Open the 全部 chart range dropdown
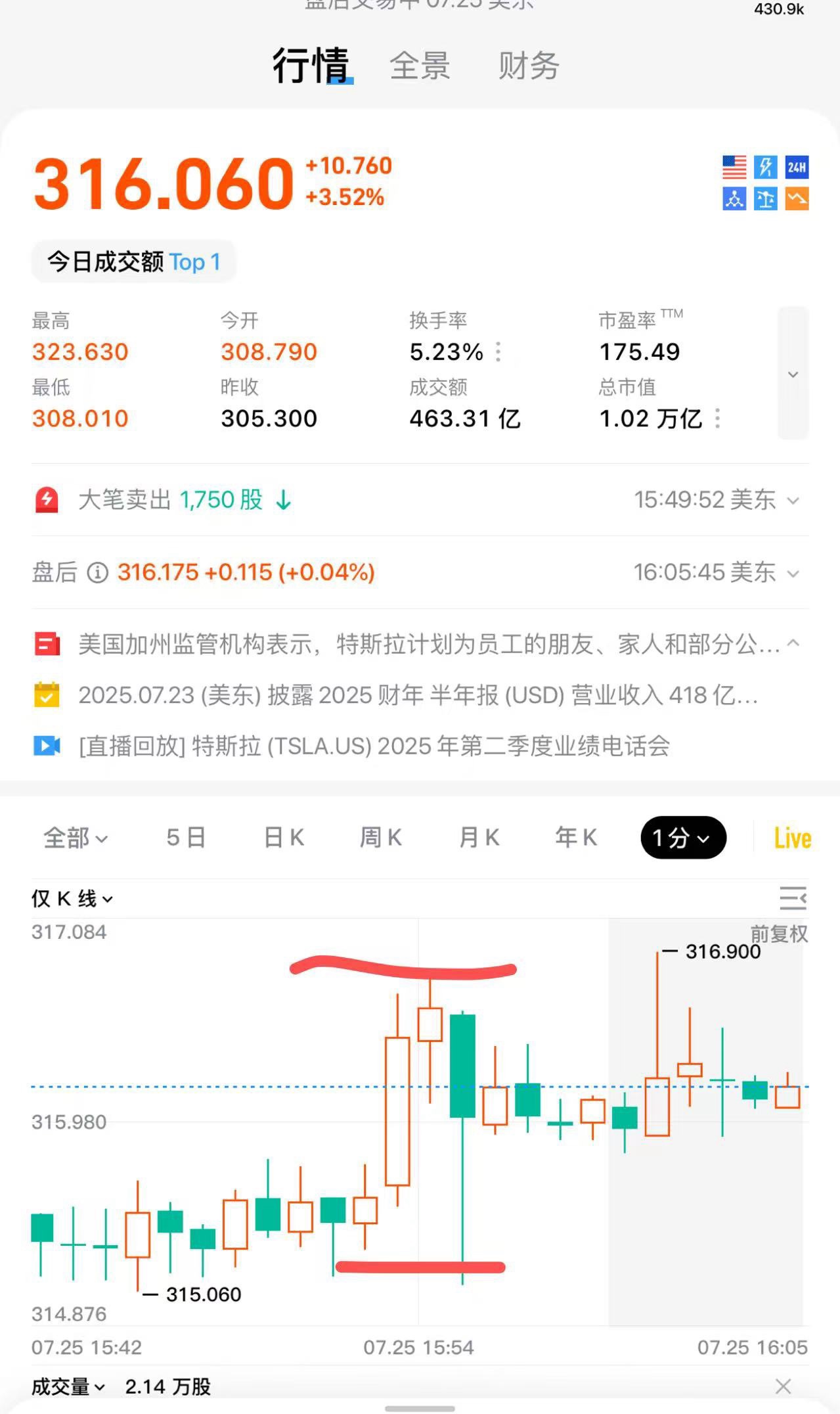The image size is (840, 1414). (x=75, y=838)
